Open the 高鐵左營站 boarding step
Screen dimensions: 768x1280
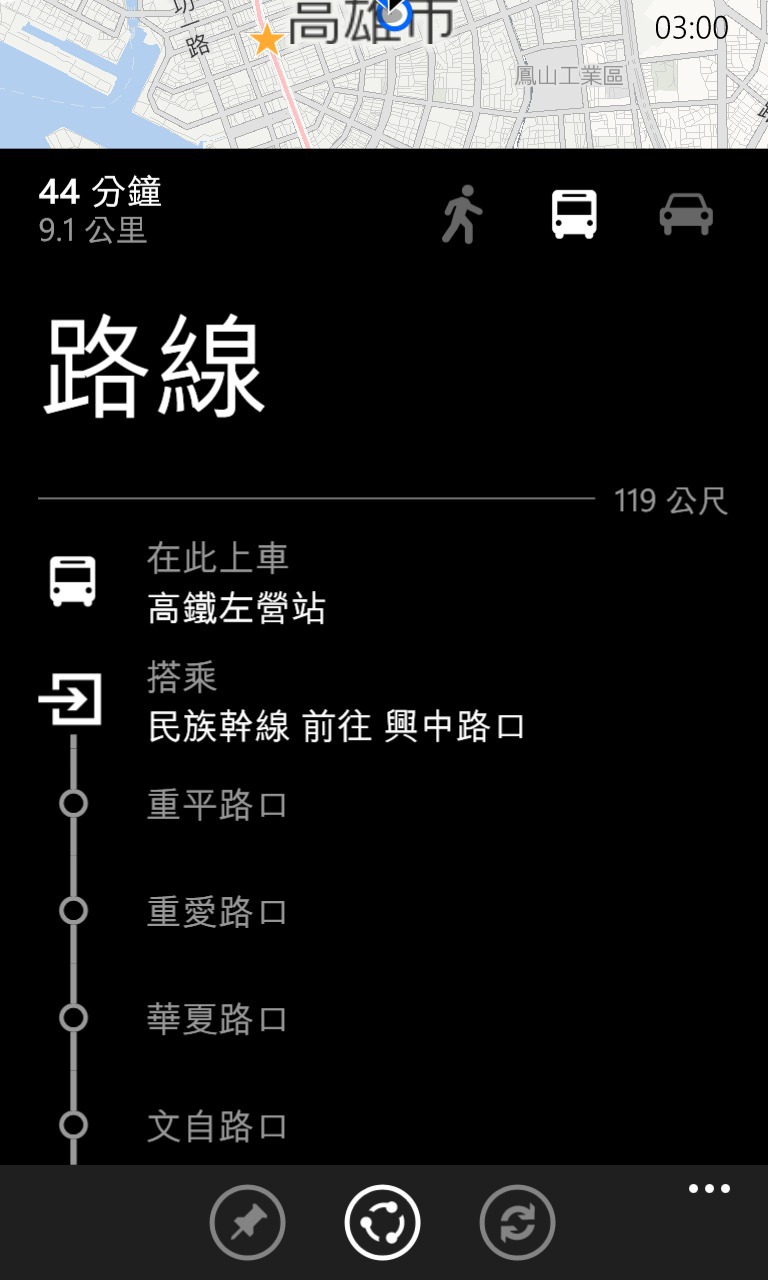click(x=384, y=583)
